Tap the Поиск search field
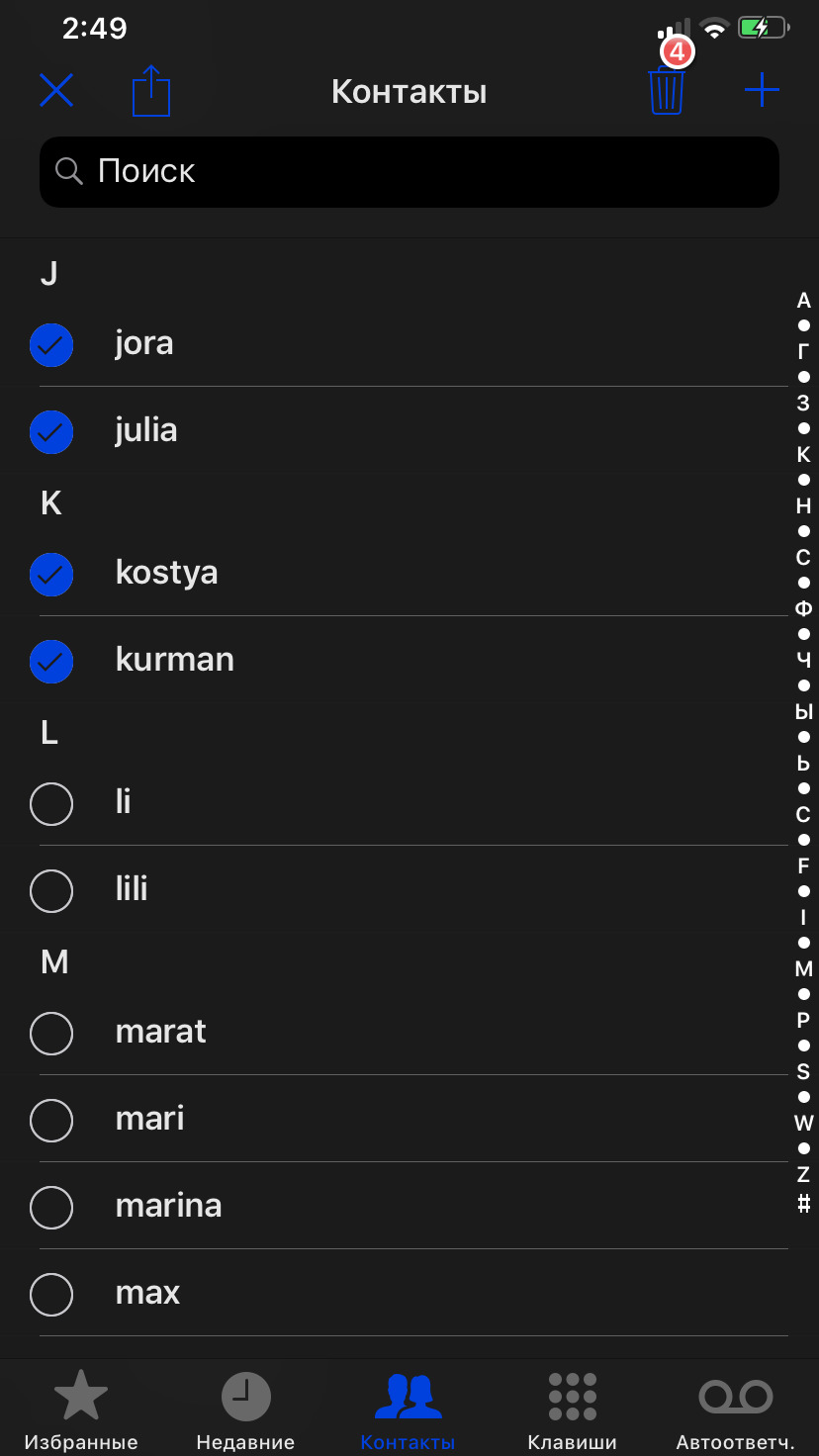Screen dimensions: 819x1456 pos(409,172)
